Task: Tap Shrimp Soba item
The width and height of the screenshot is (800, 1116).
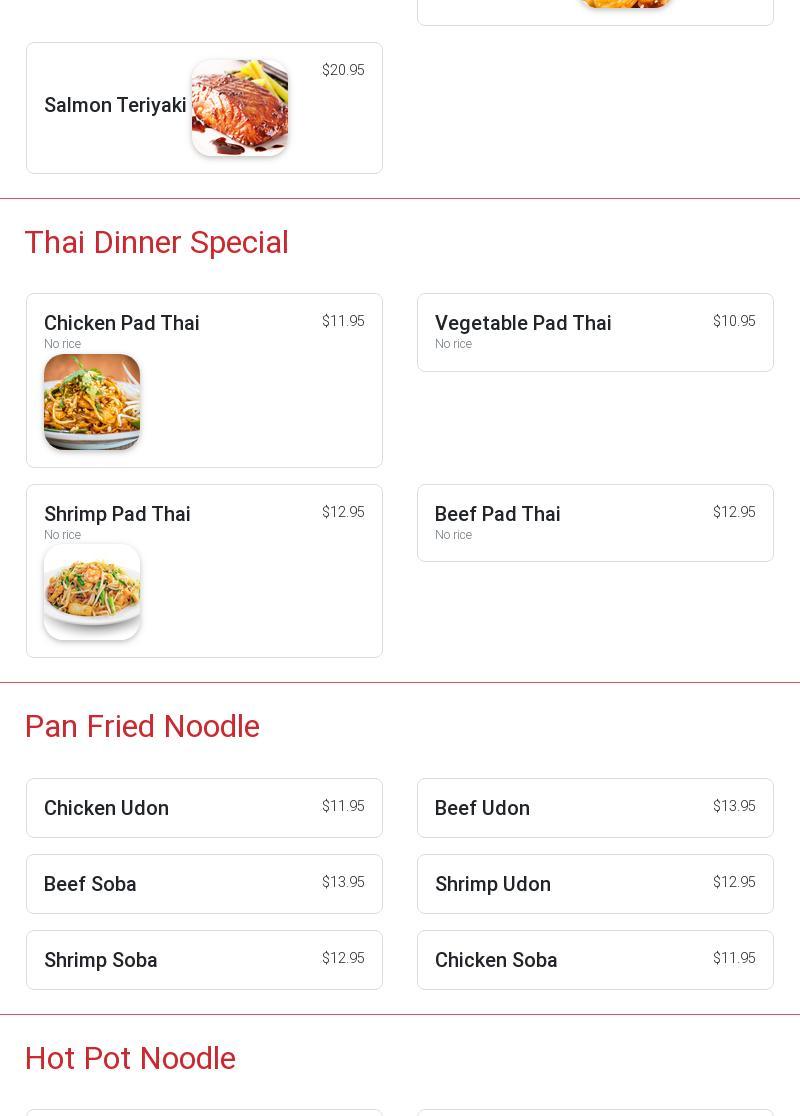Action: click(x=204, y=960)
